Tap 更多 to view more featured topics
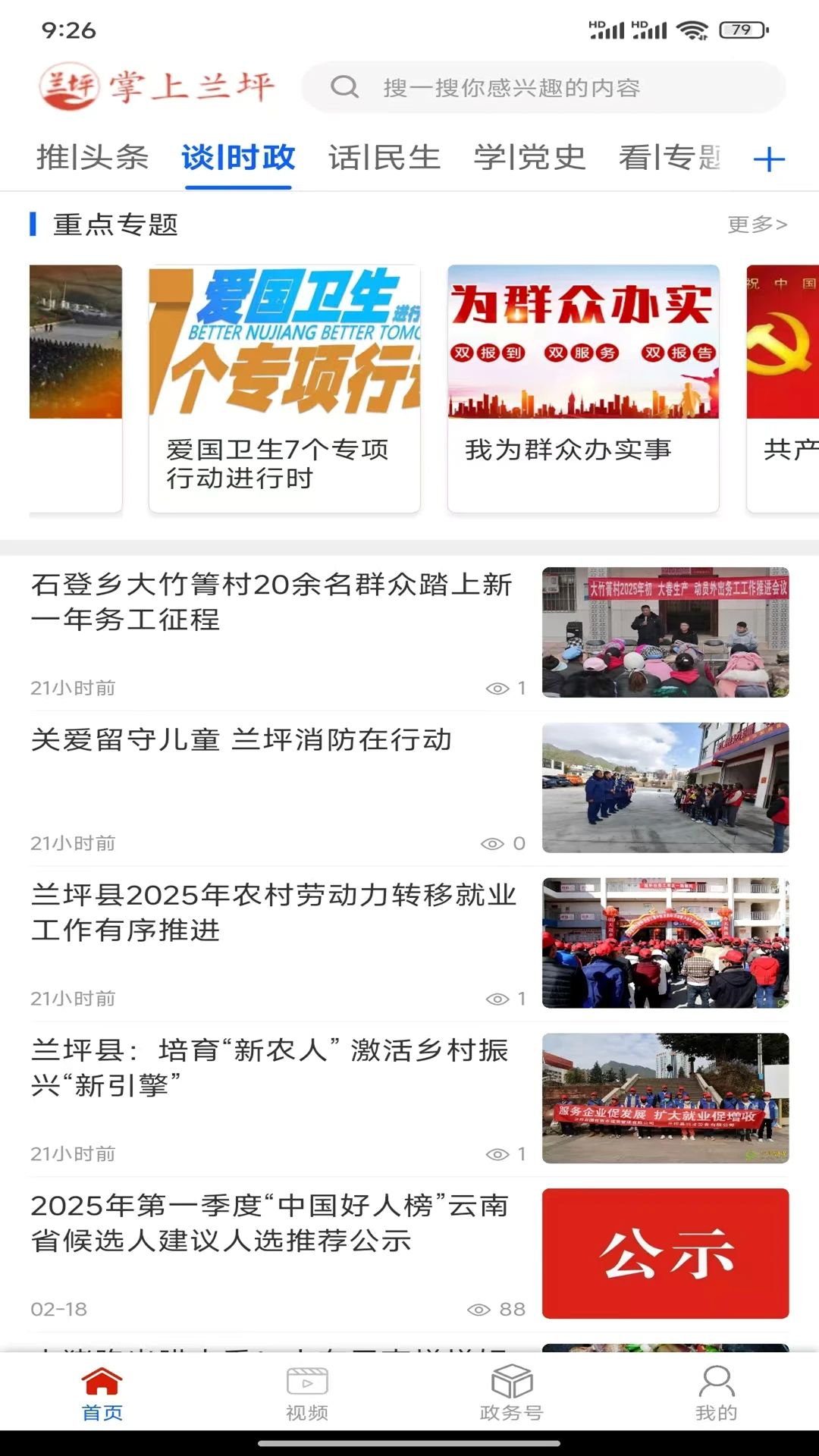This screenshot has width=819, height=1456. pyautogui.click(x=757, y=224)
